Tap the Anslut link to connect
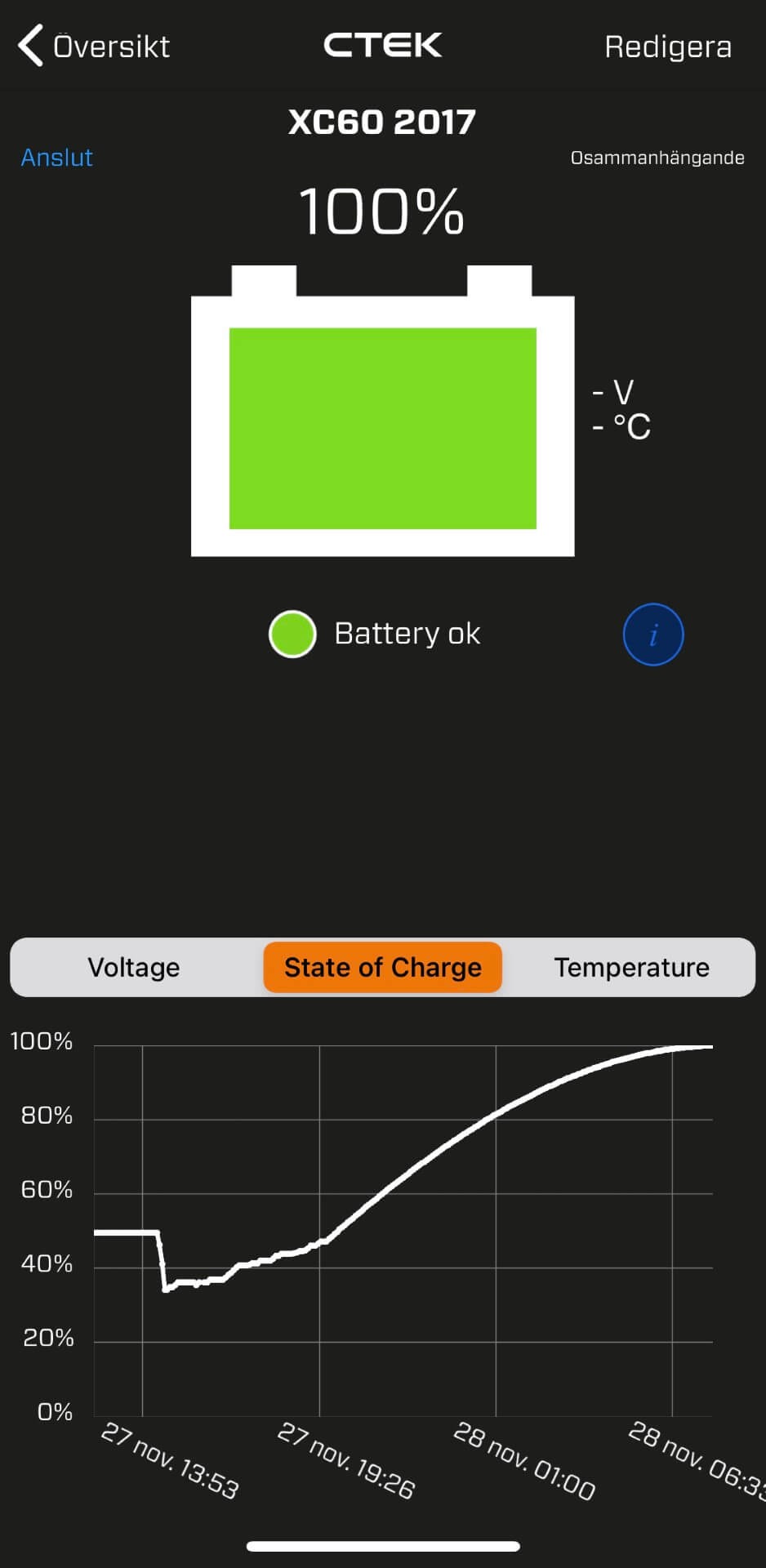The height and width of the screenshot is (1568, 766). coord(56,158)
